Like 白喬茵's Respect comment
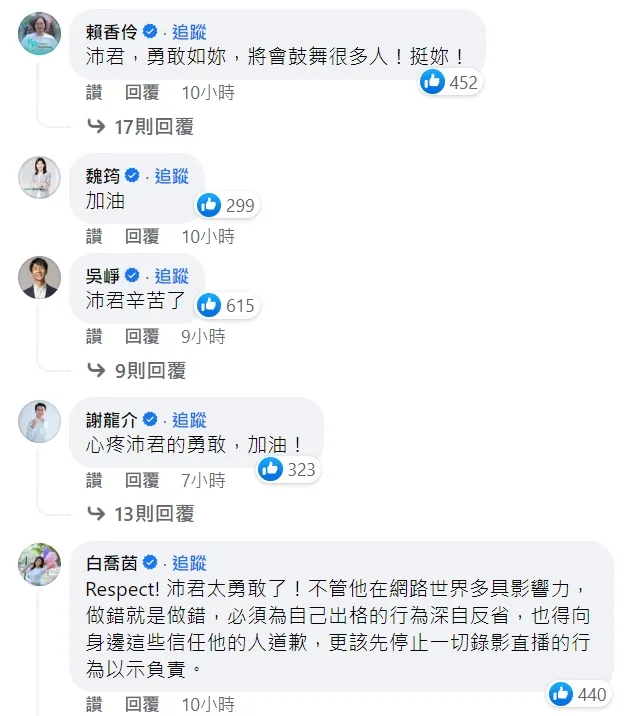 tap(94, 703)
